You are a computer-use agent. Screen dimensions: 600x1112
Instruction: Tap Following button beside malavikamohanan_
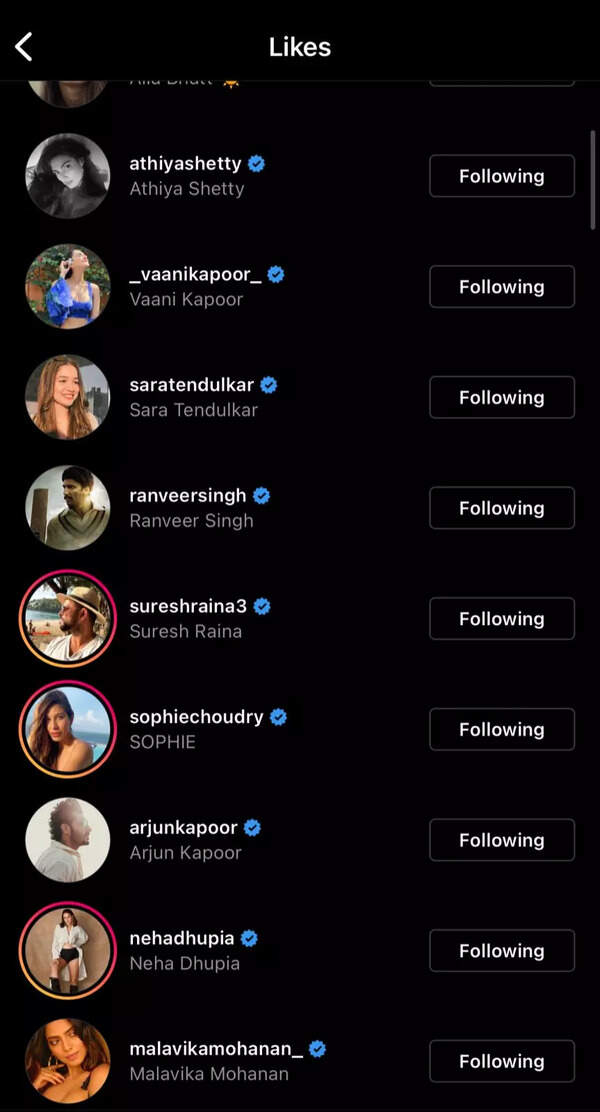coord(501,1061)
